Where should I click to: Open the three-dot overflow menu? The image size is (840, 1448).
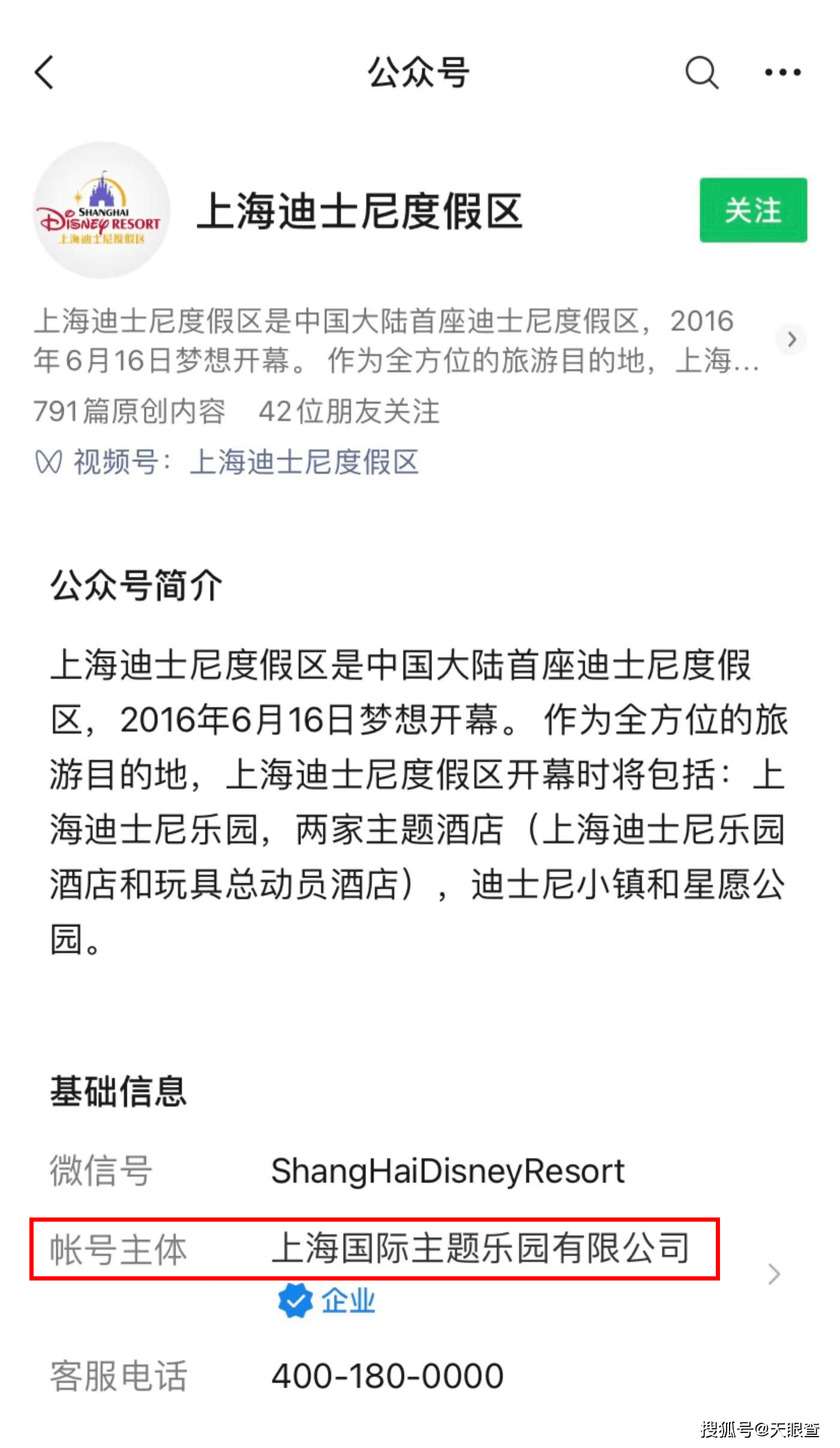point(782,73)
